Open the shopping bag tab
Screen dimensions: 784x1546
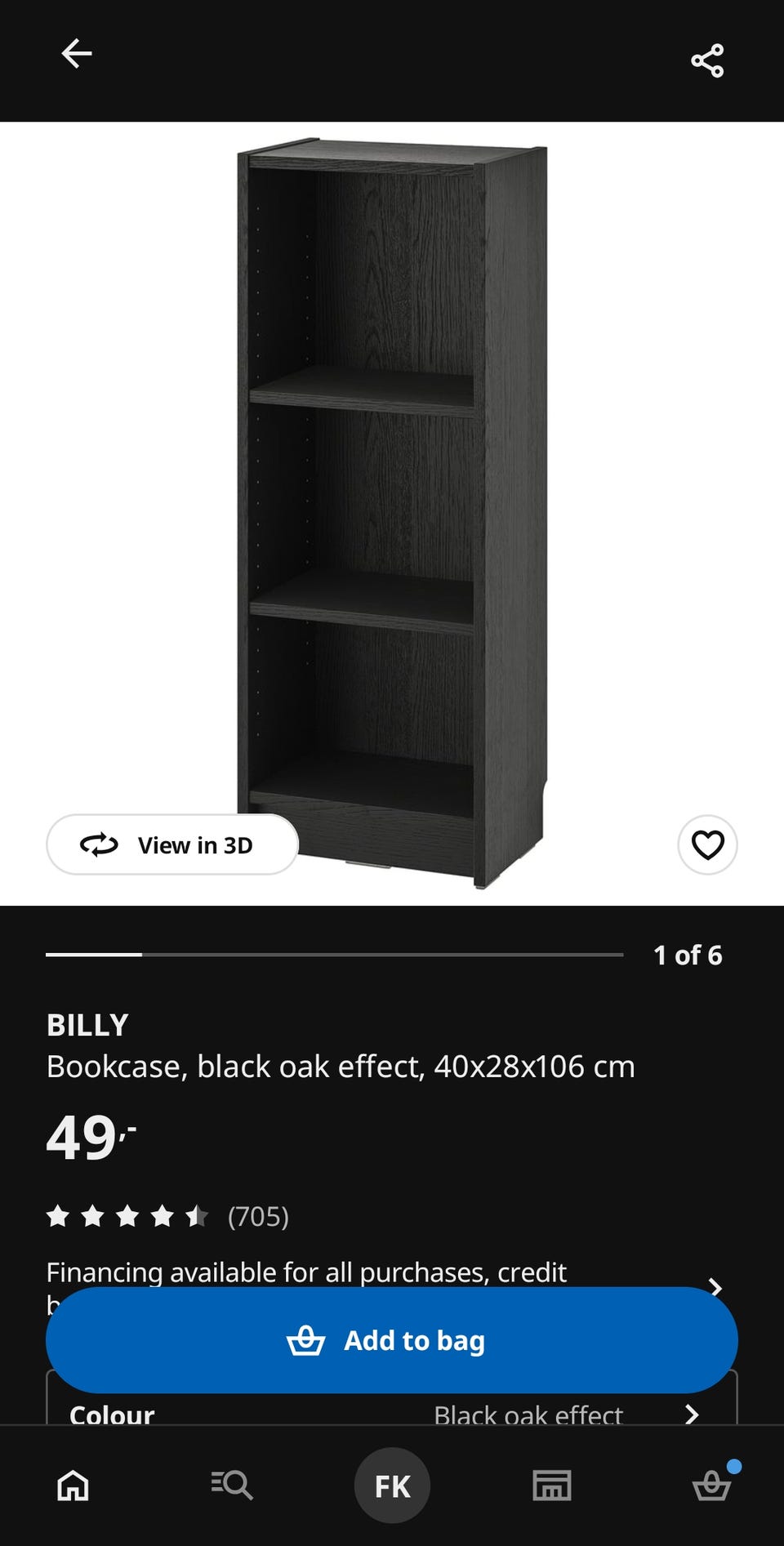coord(712,1483)
